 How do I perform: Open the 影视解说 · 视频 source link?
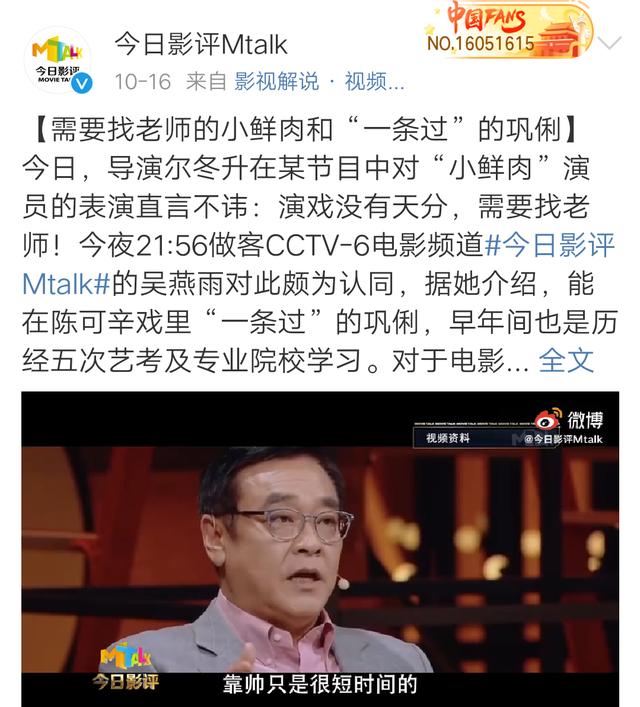click(x=320, y=80)
